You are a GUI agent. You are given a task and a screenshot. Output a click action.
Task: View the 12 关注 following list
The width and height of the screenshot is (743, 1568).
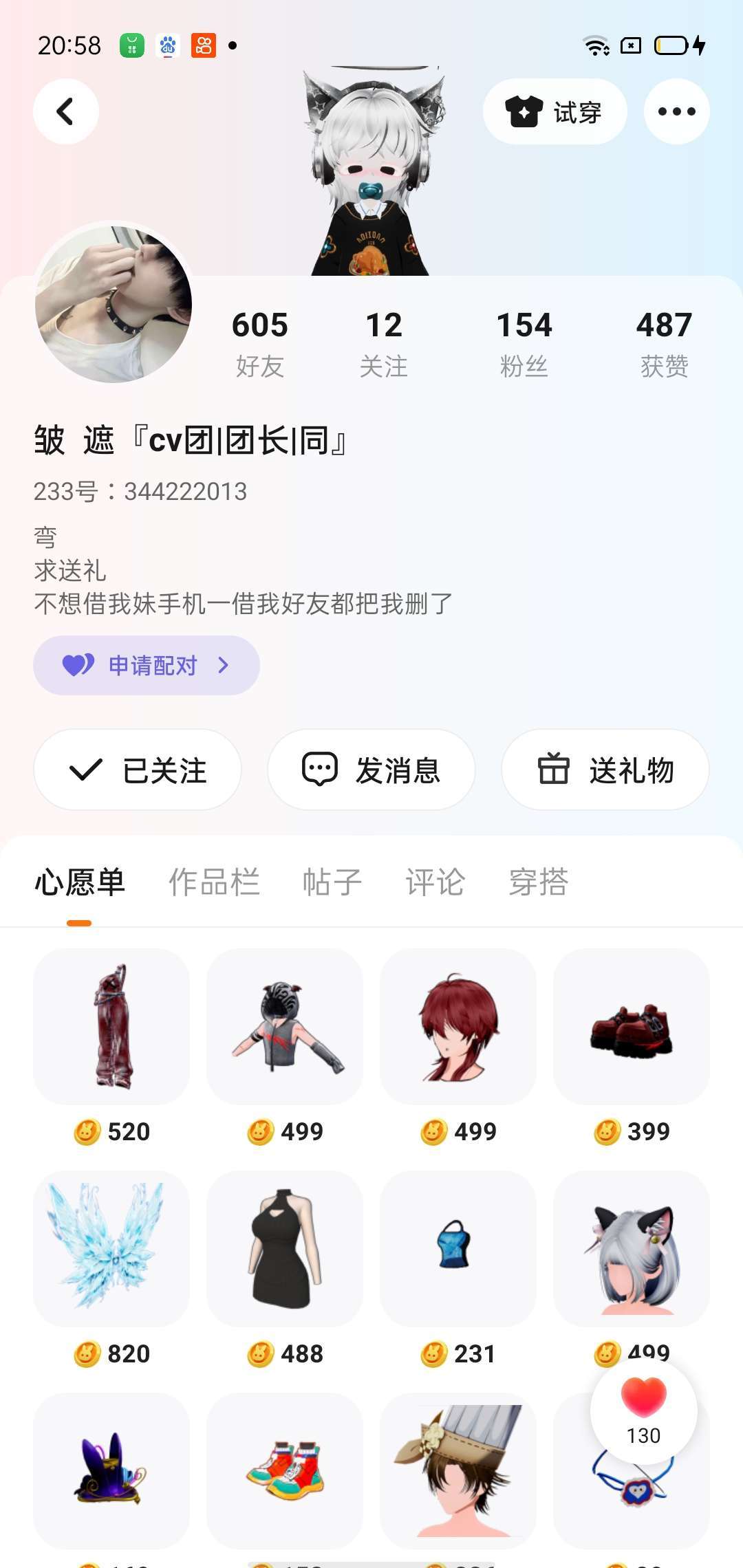point(383,343)
